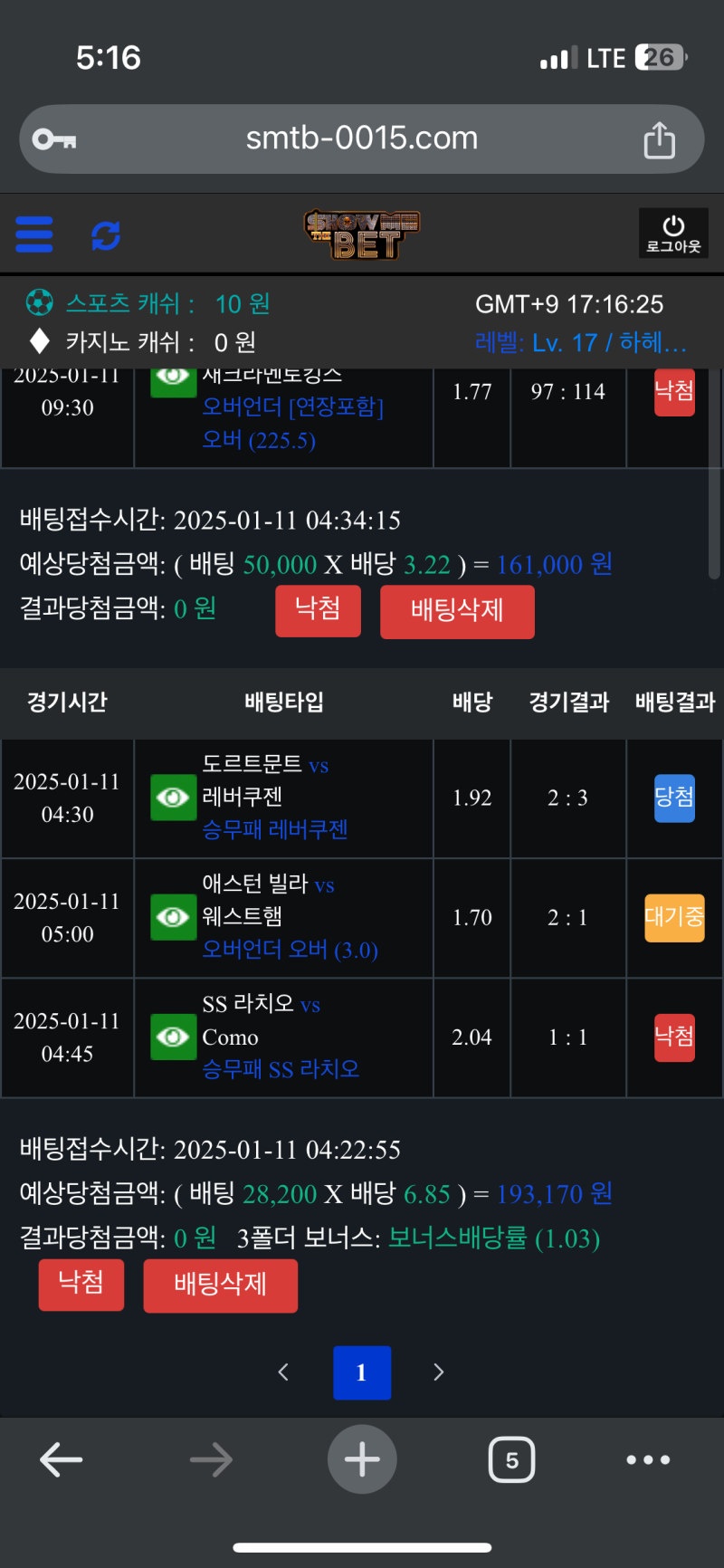Go to the next page arrow

439,1372
